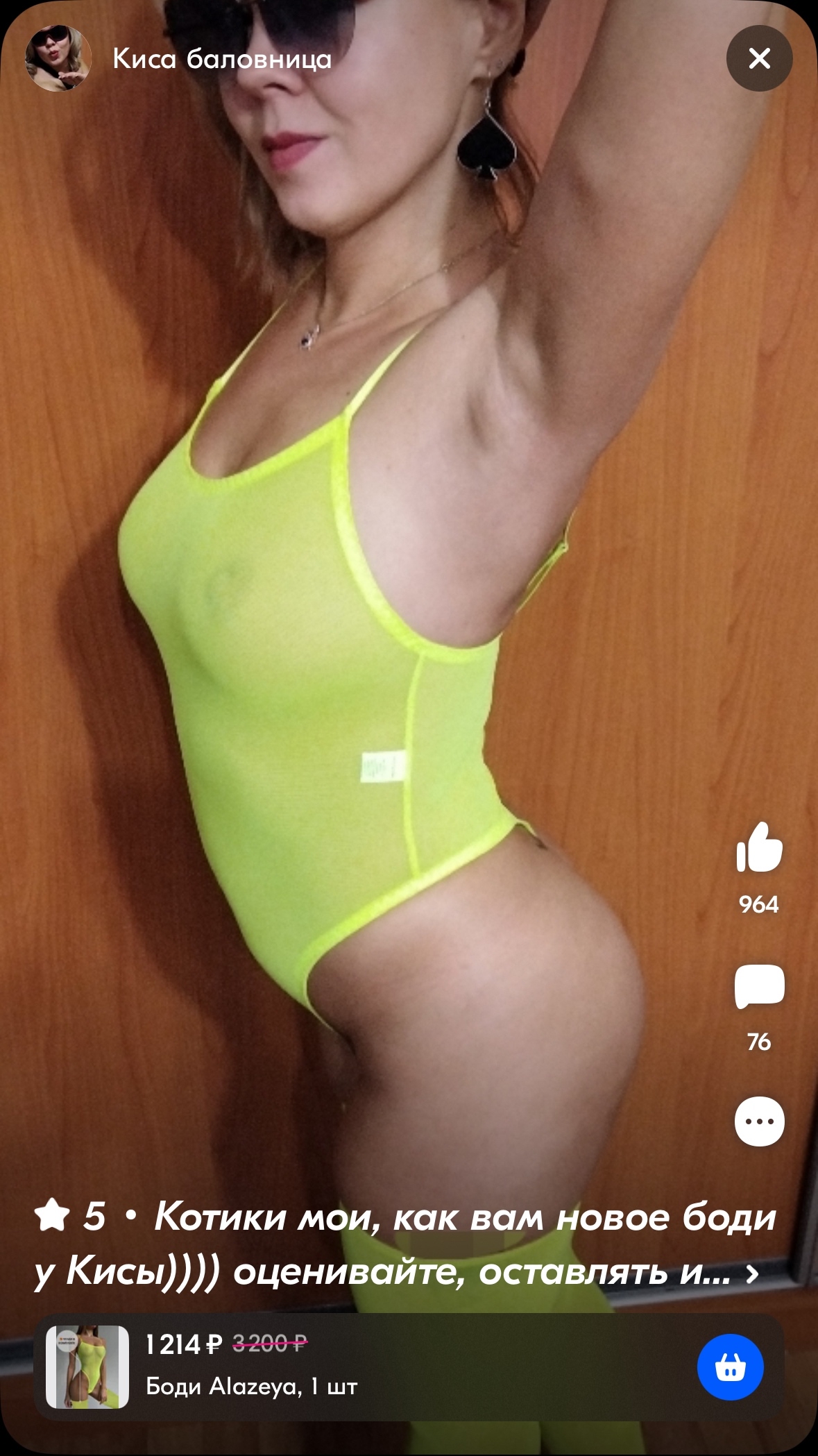
Task: Open the comments bubble showing 76
Action: [759, 985]
